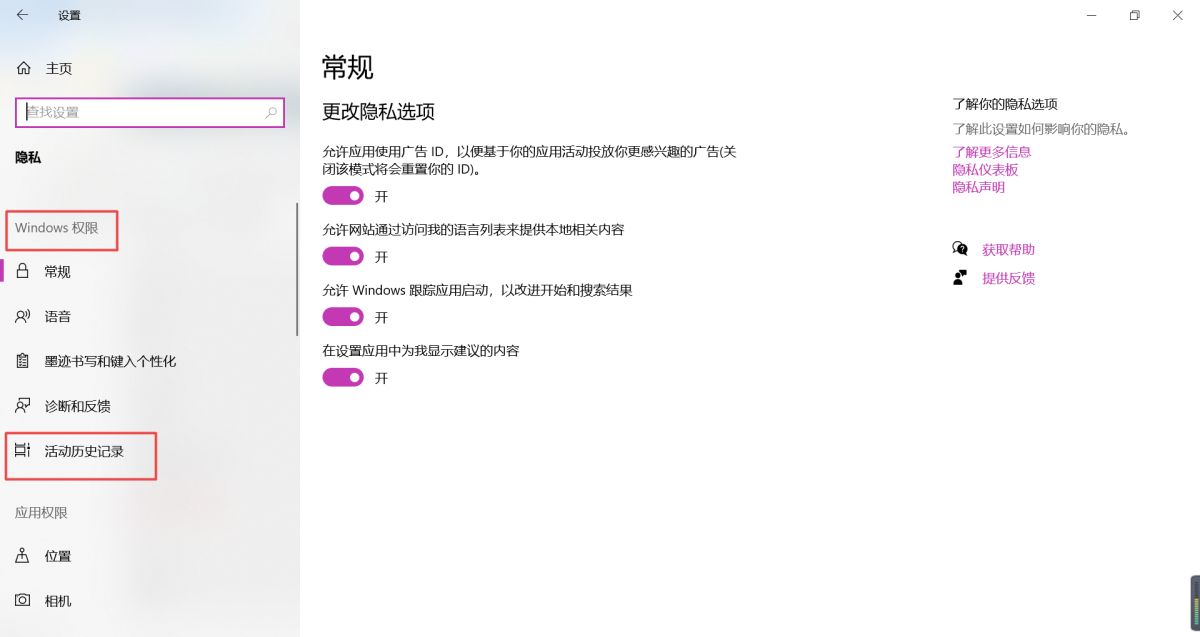The height and width of the screenshot is (637, 1200).
Task: Open the 隐私声明 link
Action: pyautogui.click(x=978, y=187)
